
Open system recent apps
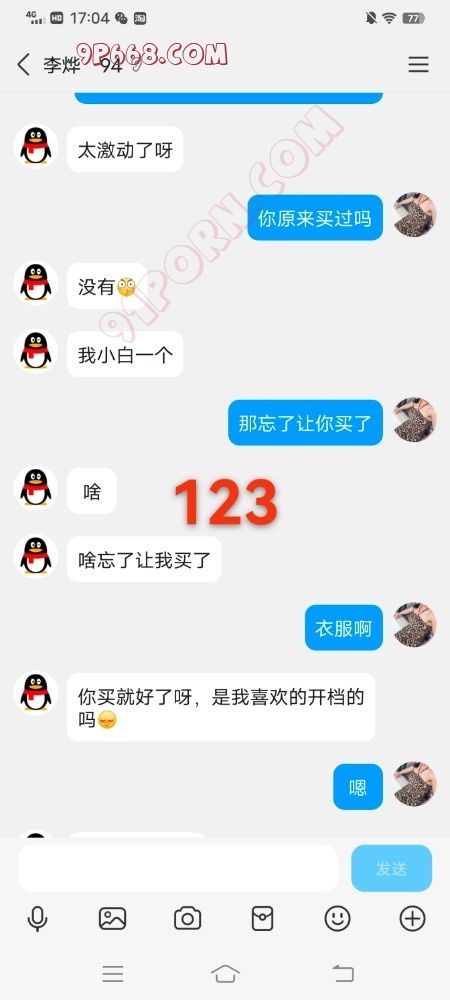[113, 973]
